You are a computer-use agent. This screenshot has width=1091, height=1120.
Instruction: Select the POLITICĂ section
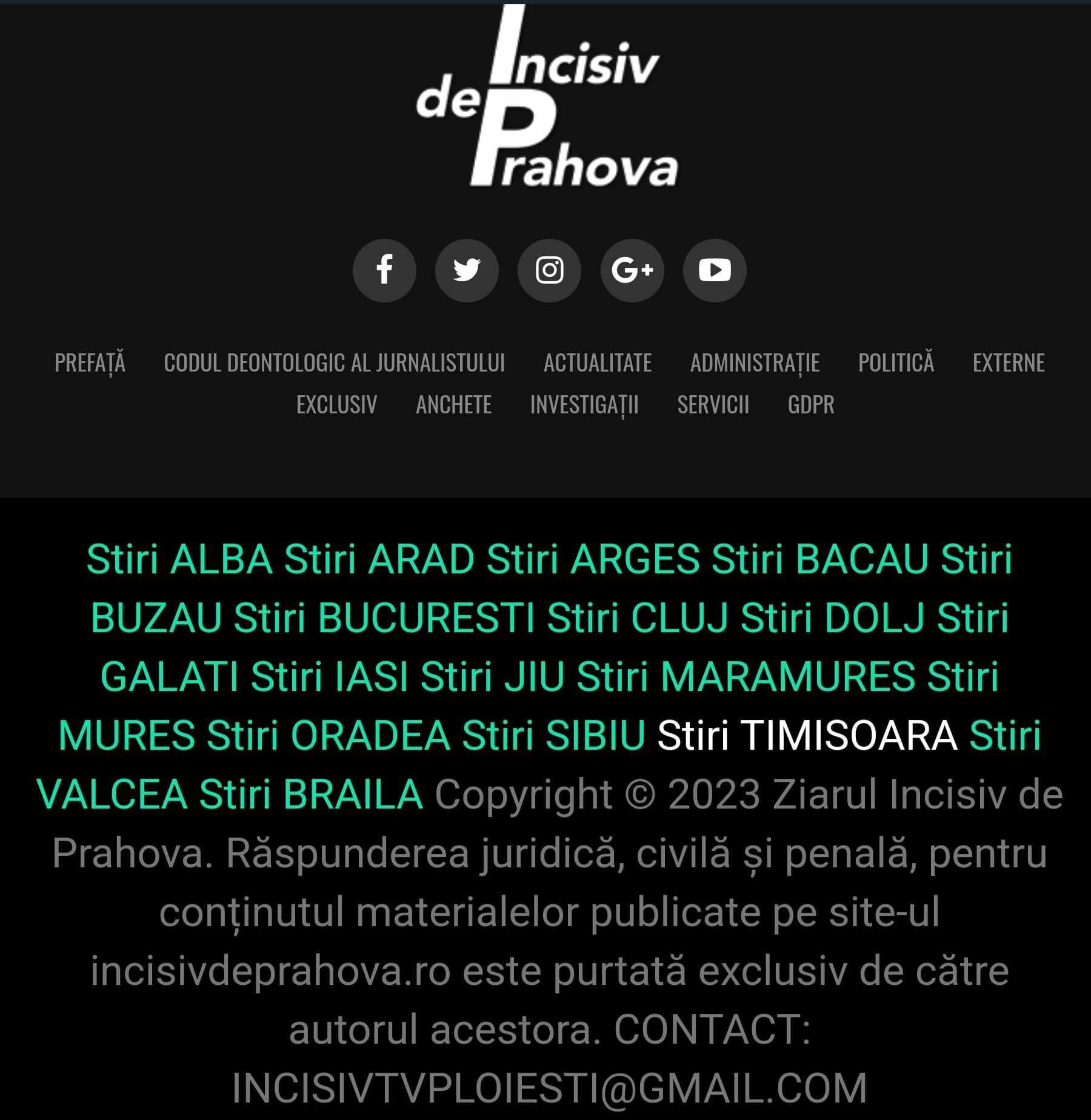(x=896, y=363)
